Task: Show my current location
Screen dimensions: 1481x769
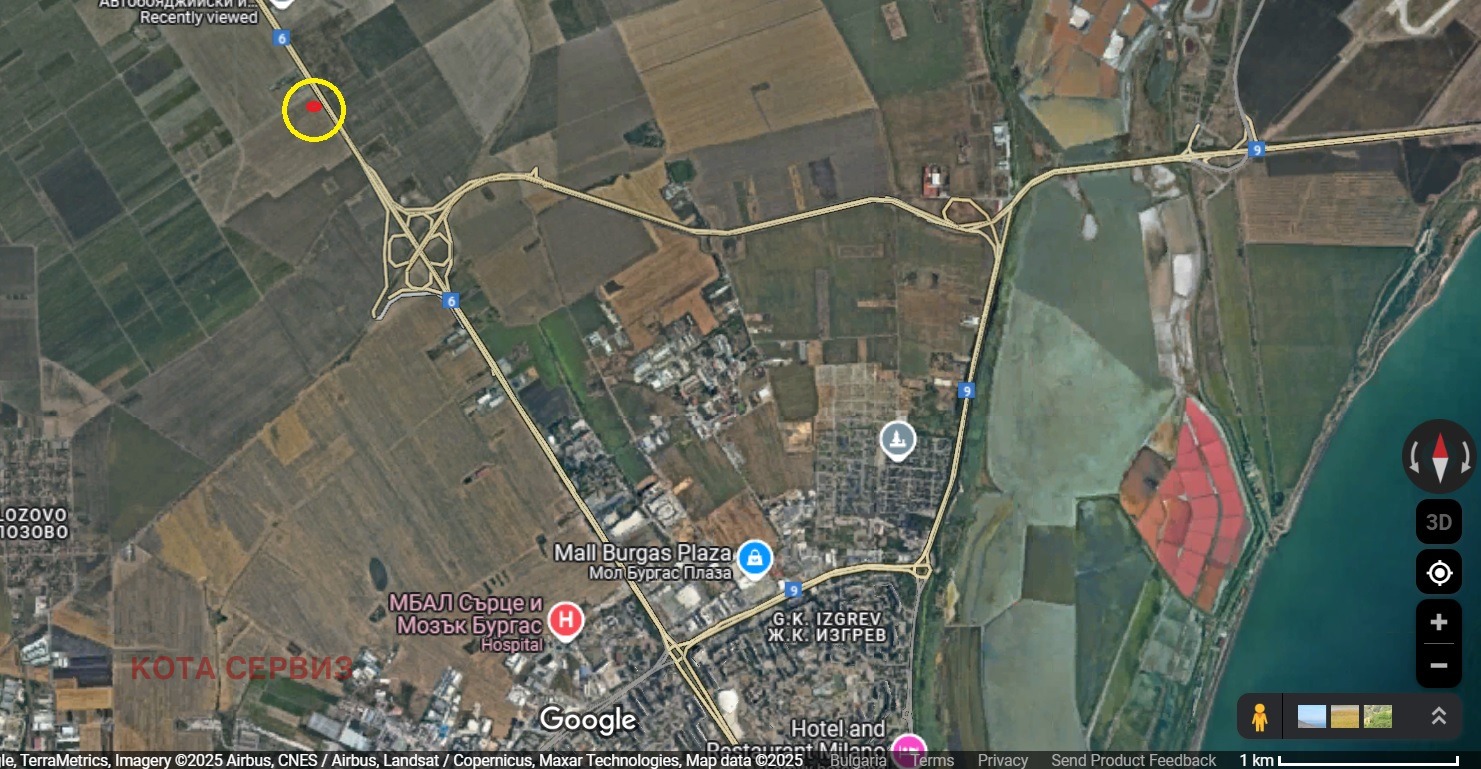Action: [1439, 573]
